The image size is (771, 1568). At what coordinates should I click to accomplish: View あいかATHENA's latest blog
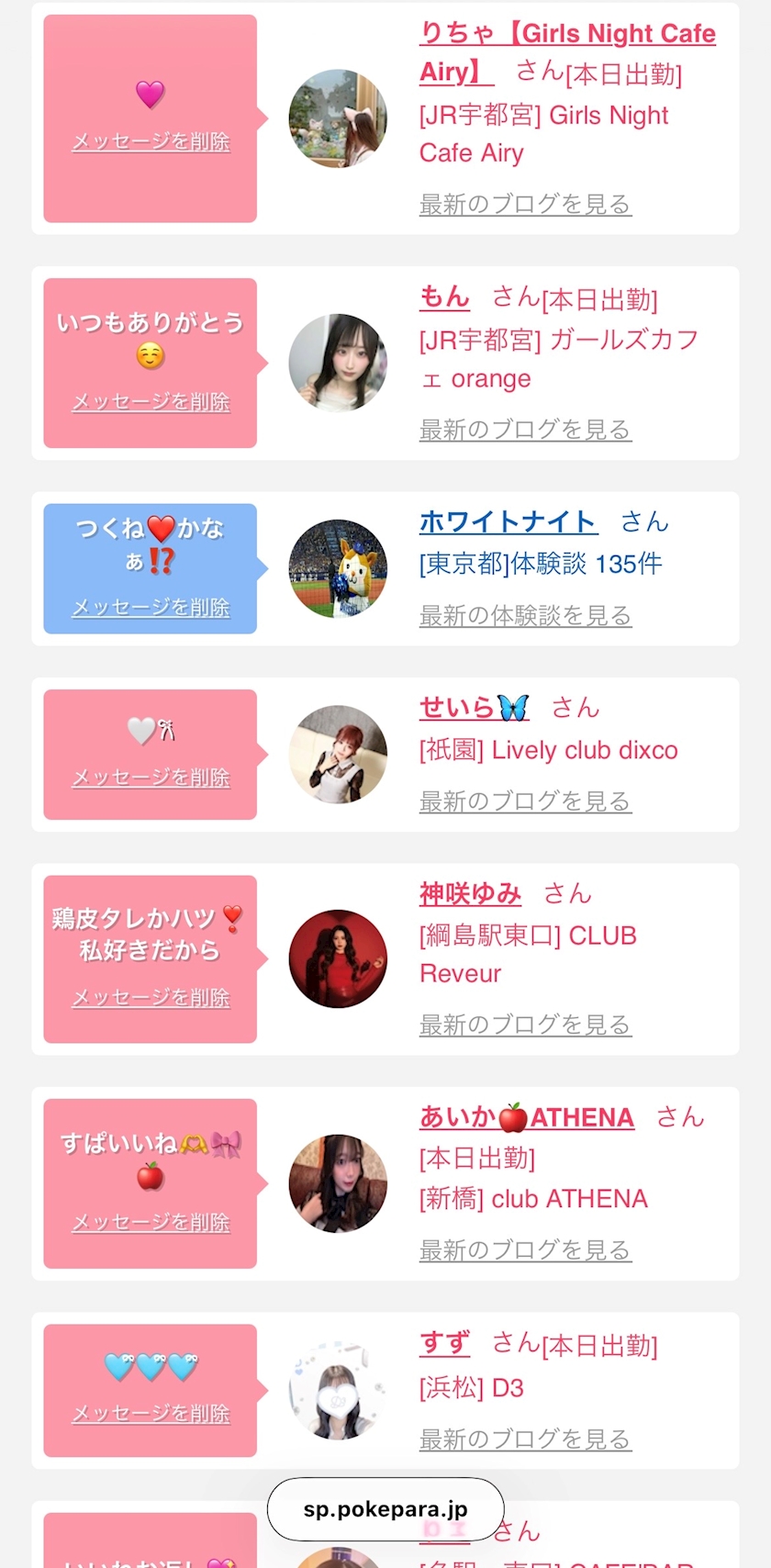point(524,1250)
